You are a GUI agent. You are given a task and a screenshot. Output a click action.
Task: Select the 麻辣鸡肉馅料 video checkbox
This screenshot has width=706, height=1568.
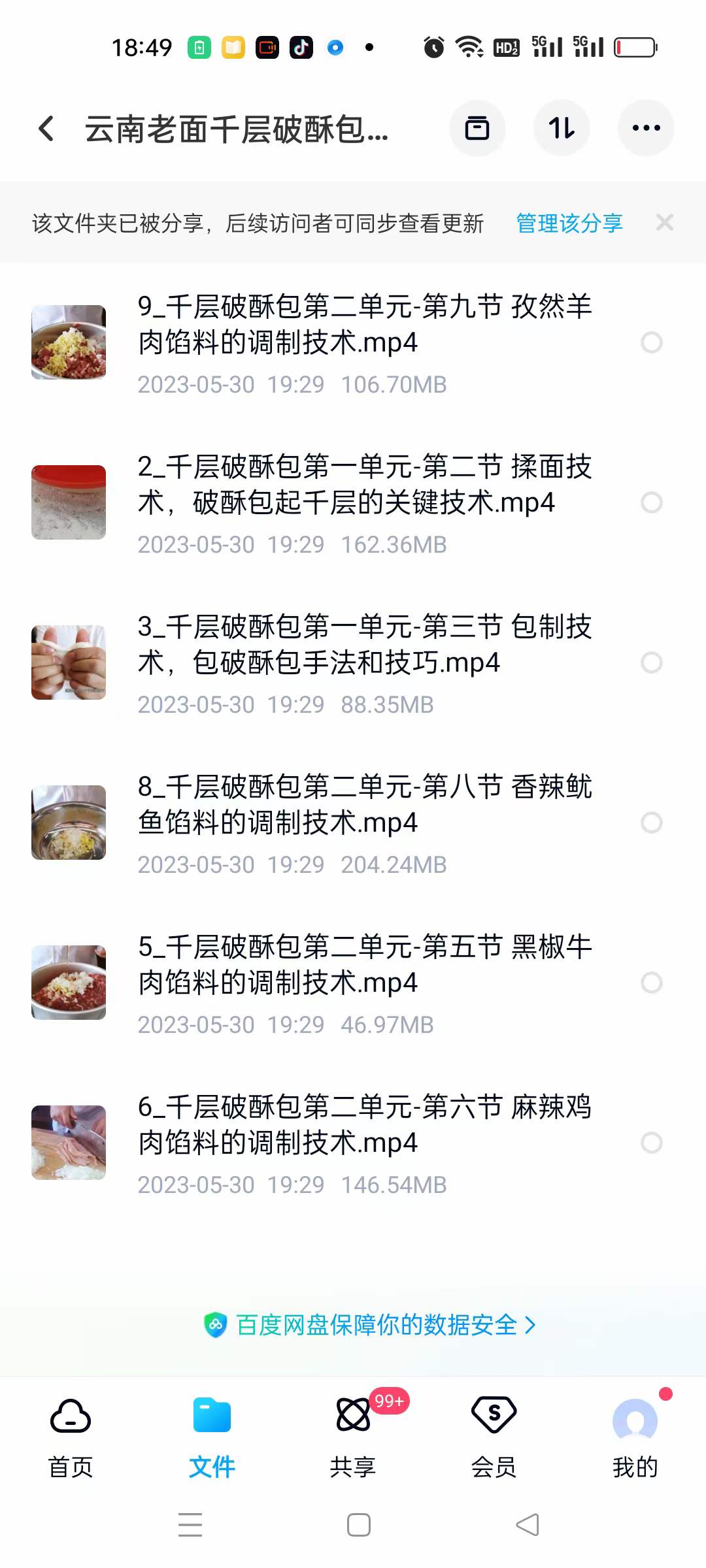tap(650, 1142)
